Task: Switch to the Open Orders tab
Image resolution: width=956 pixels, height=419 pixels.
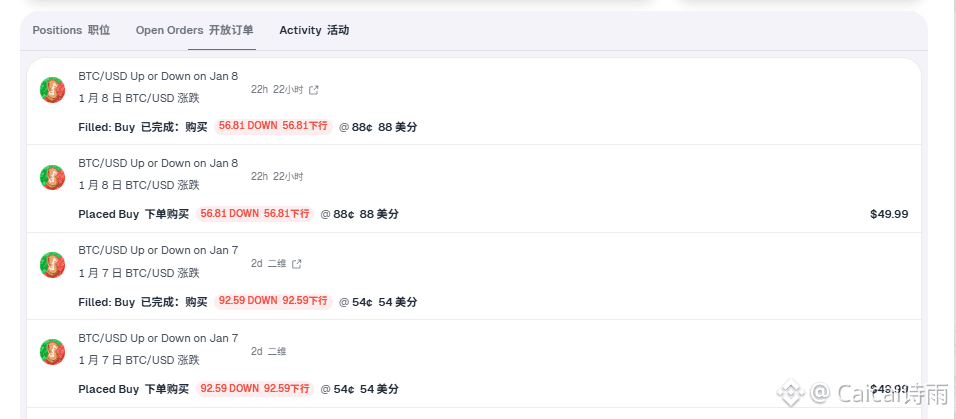Action: (194, 30)
